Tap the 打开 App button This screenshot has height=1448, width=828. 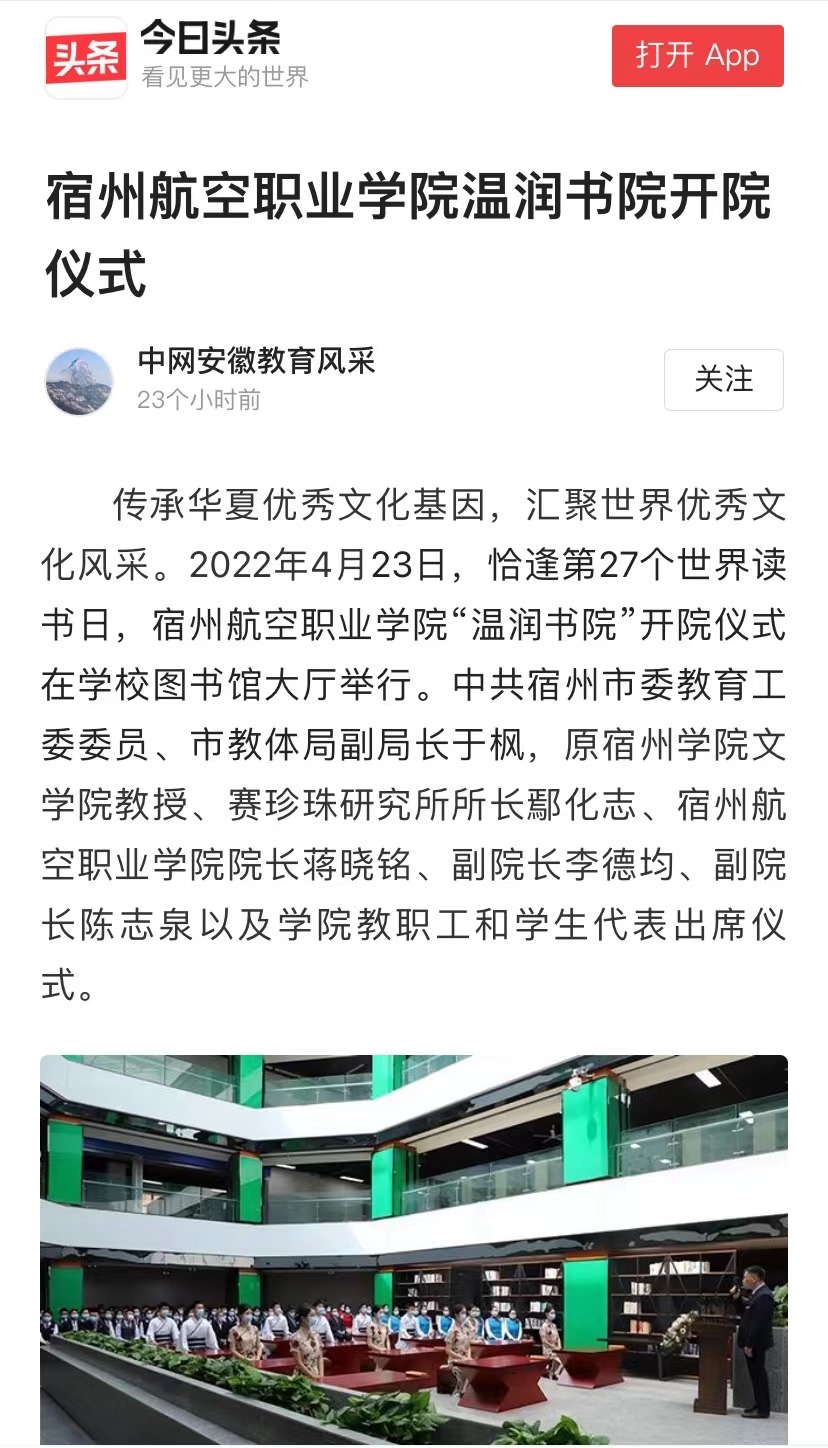pos(697,56)
